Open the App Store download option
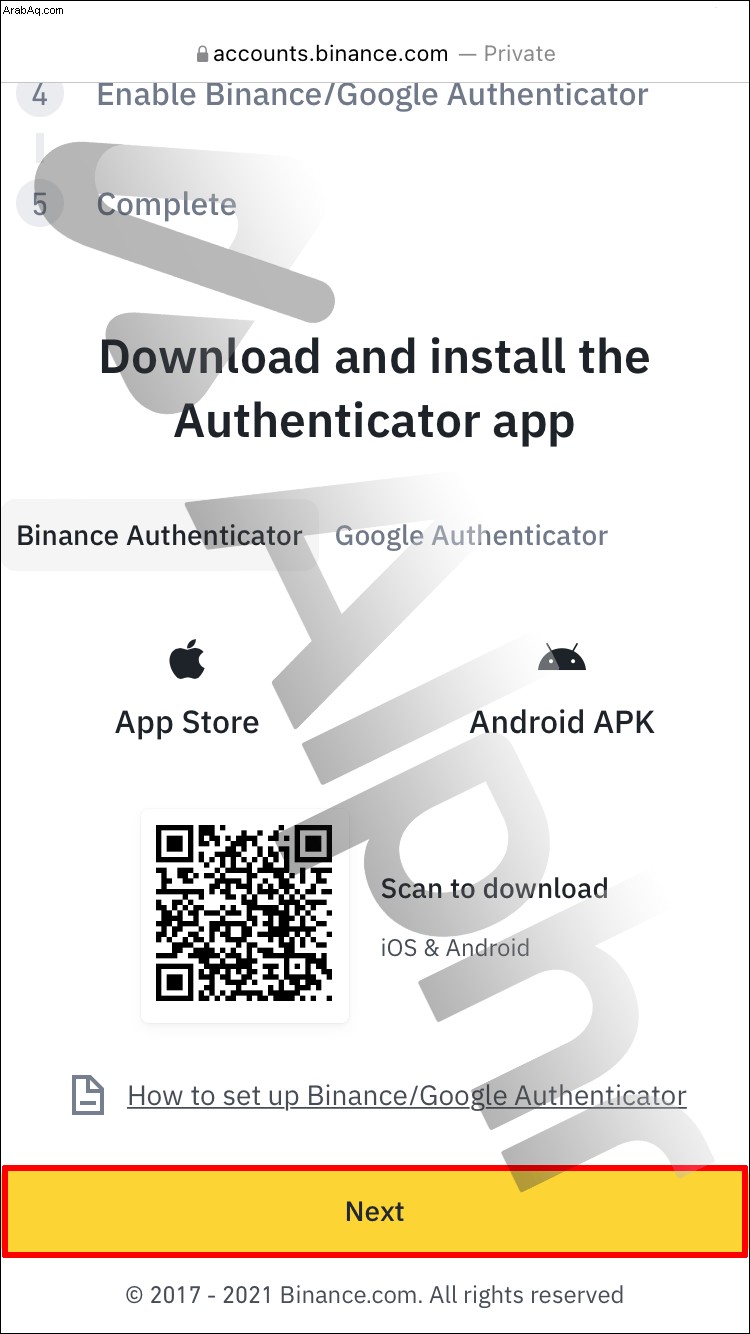Viewport: 750px width, 1334px height. point(187,690)
